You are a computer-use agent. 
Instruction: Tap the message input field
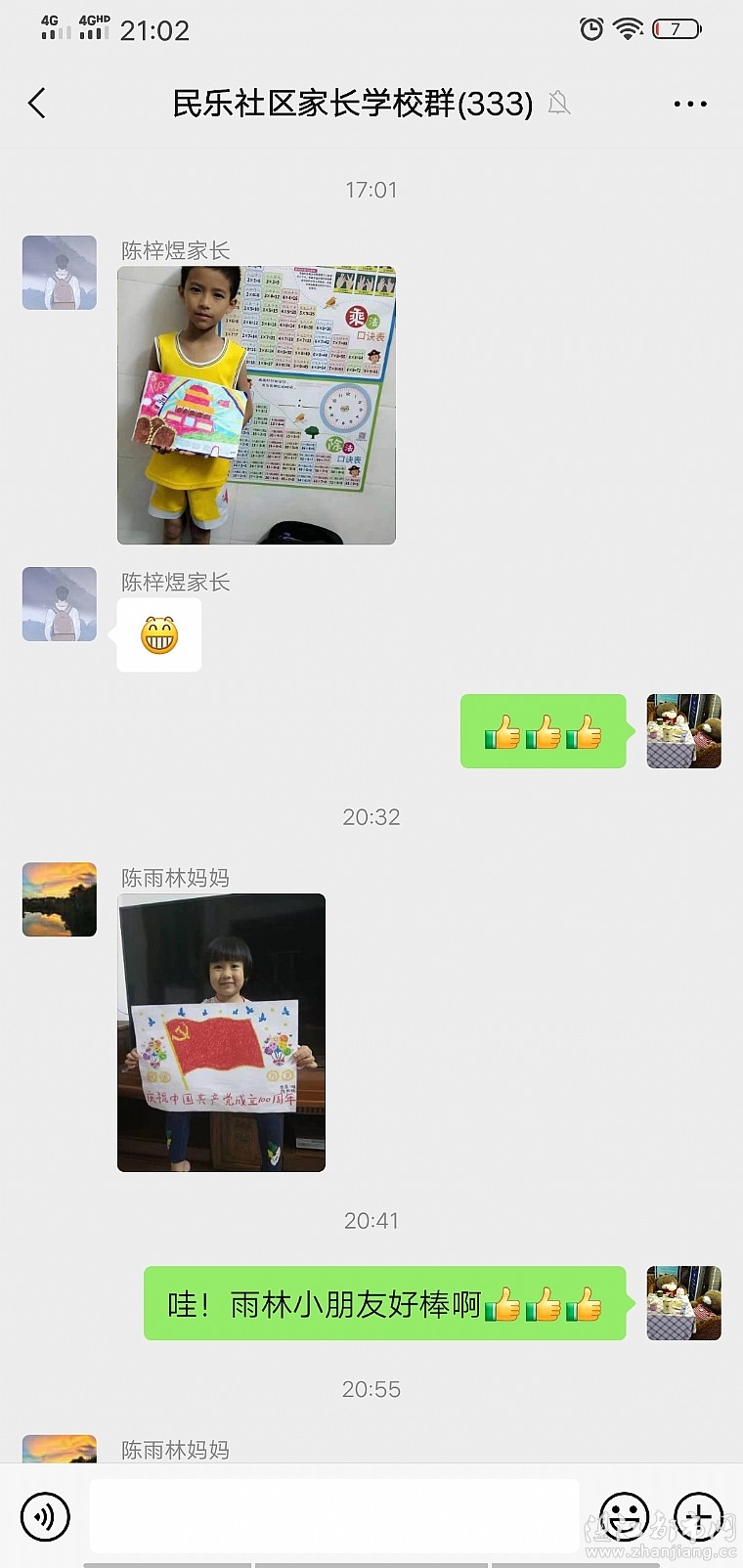pyautogui.click(x=334, y=1516)
